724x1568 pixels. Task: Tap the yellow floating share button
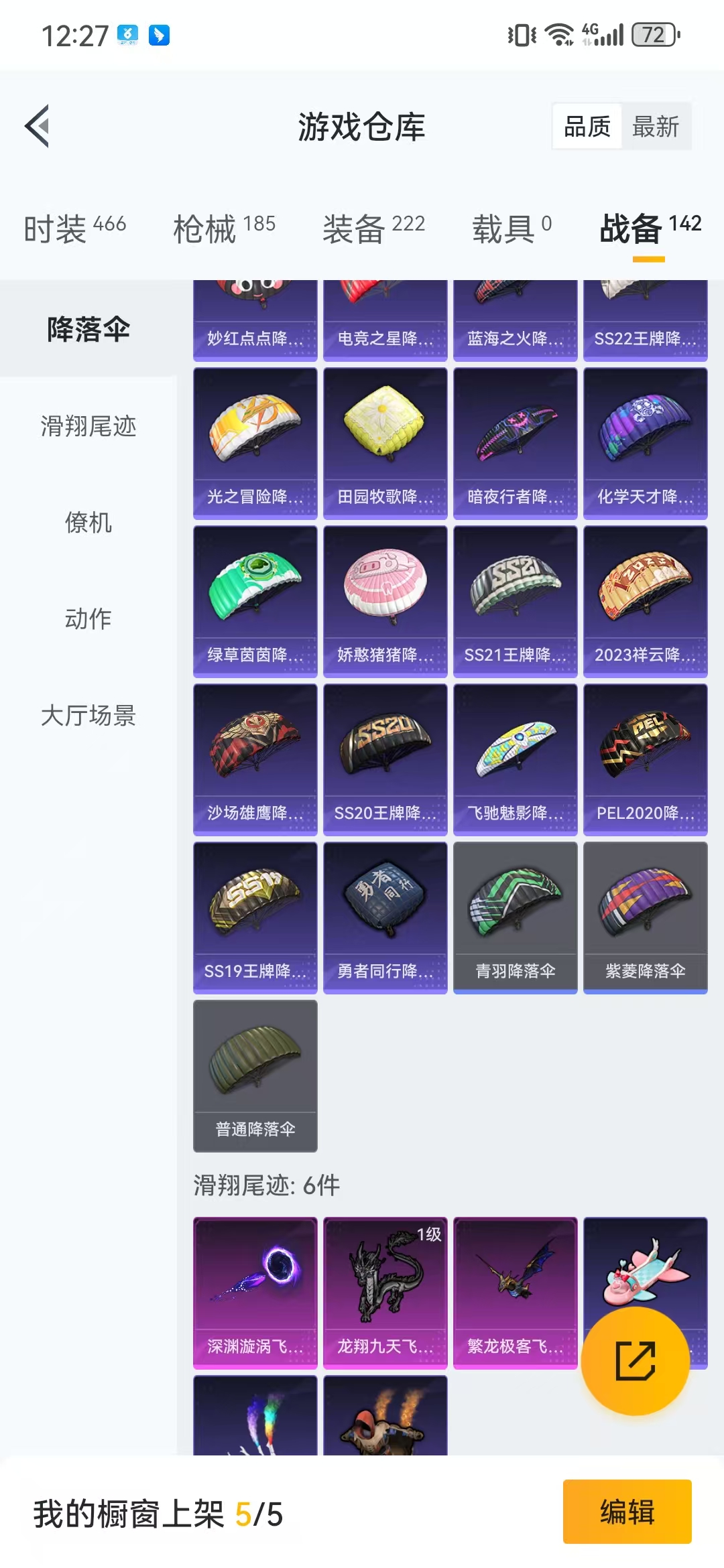click(x=635, y=1361)
